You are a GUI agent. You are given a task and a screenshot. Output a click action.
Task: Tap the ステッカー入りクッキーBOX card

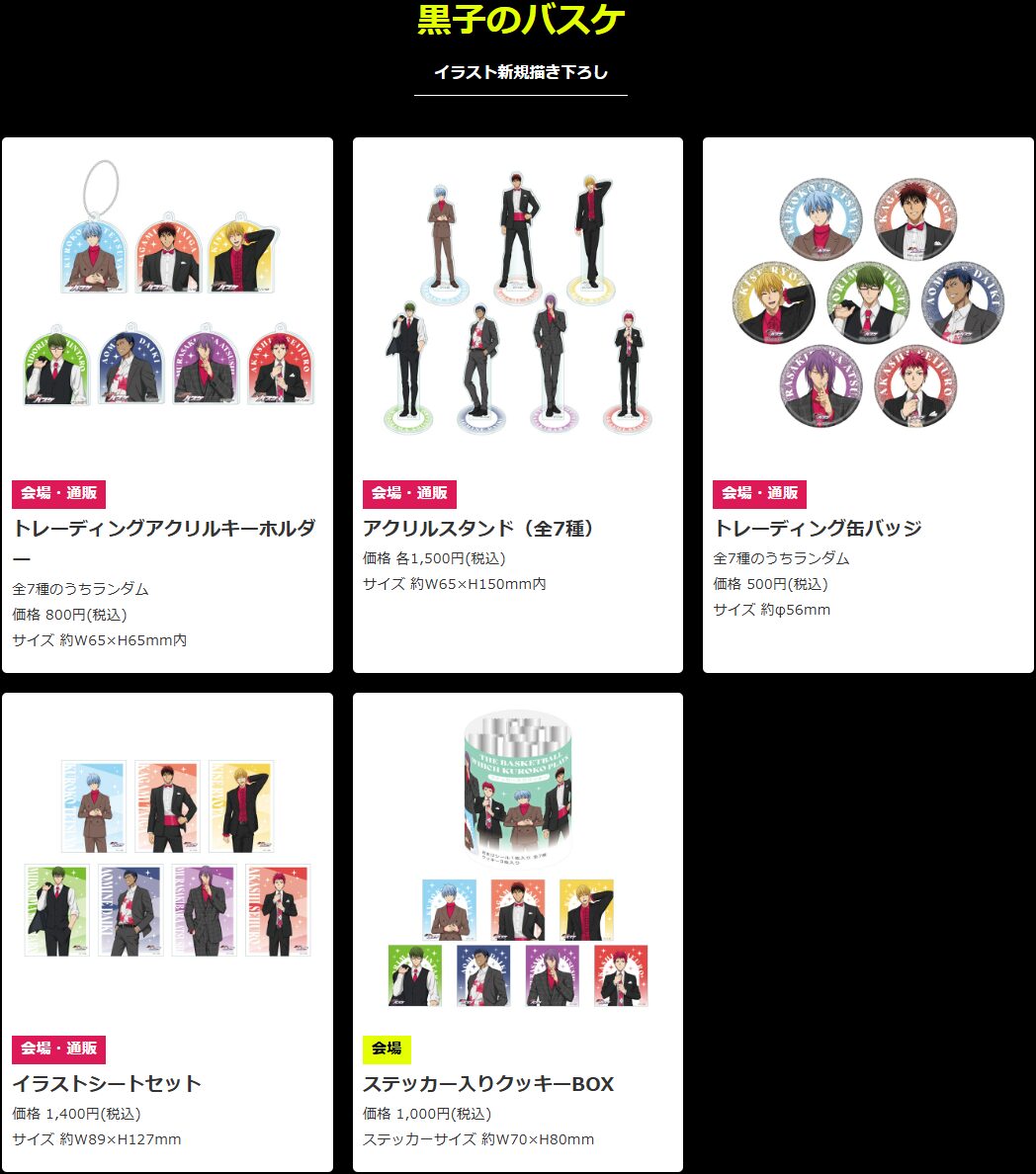coord(517,932)
